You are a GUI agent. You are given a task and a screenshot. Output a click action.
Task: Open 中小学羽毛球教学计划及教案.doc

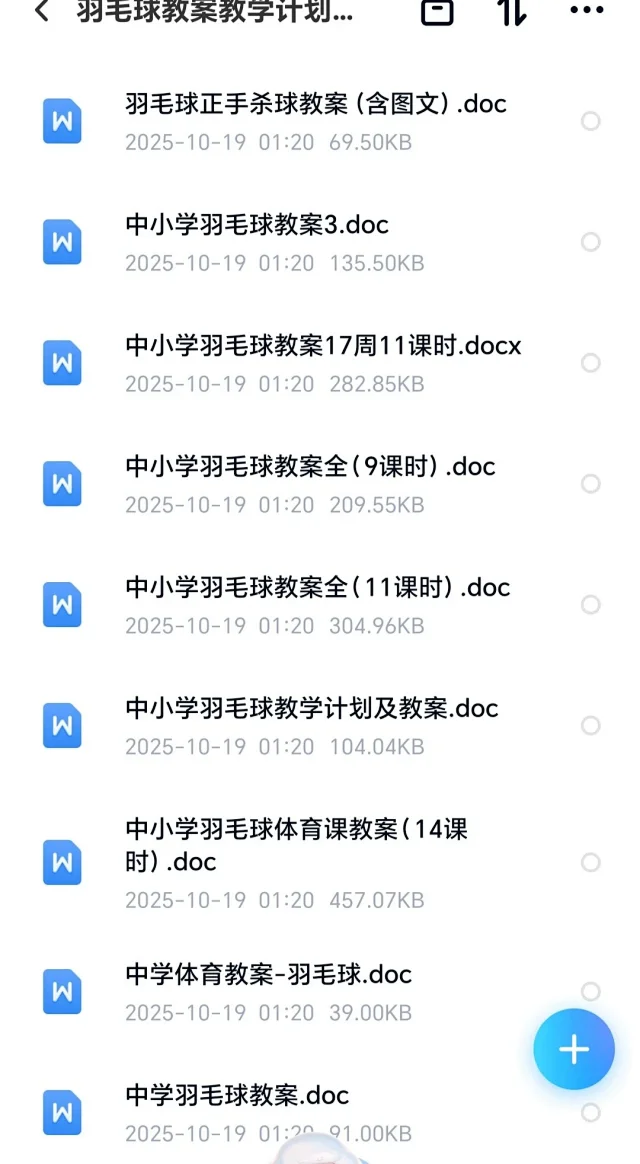pos(312,709)
